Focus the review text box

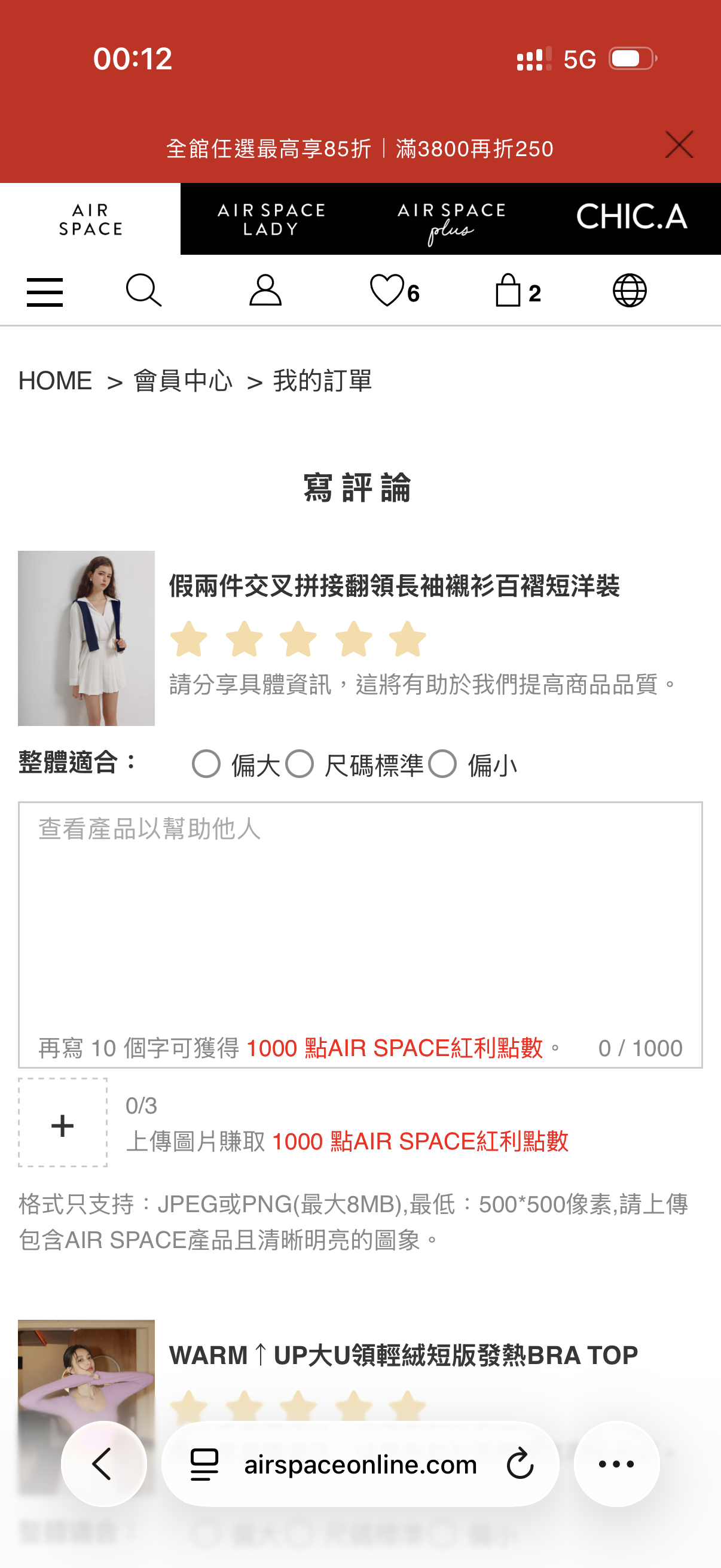[x=360, y=913]
